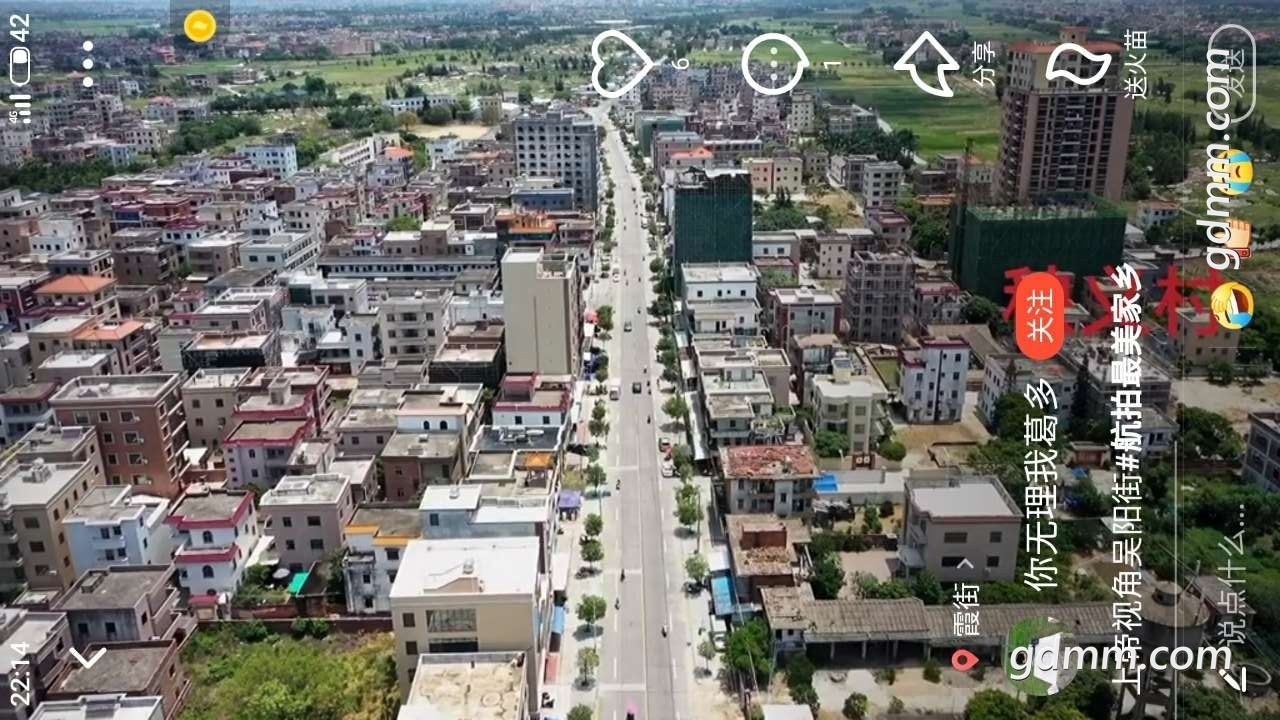
Task: Like this video with the heart
Action: tap(621, 64)
